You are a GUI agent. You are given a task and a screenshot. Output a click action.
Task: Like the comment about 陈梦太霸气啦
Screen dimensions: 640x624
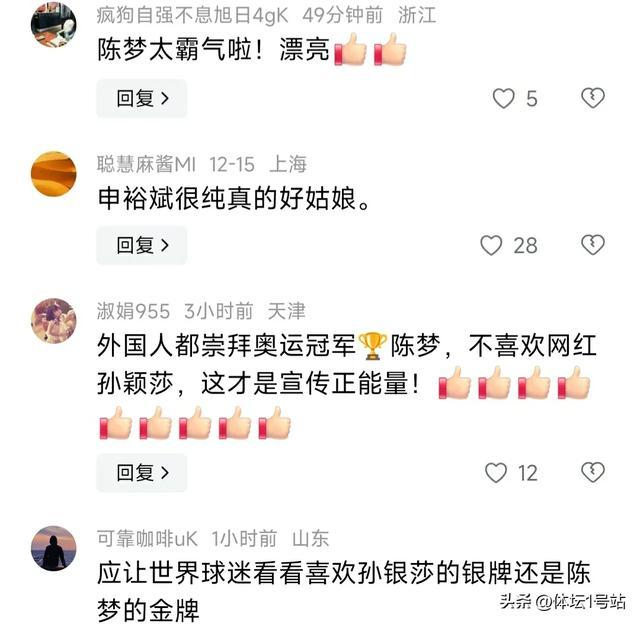coord(504,98)
